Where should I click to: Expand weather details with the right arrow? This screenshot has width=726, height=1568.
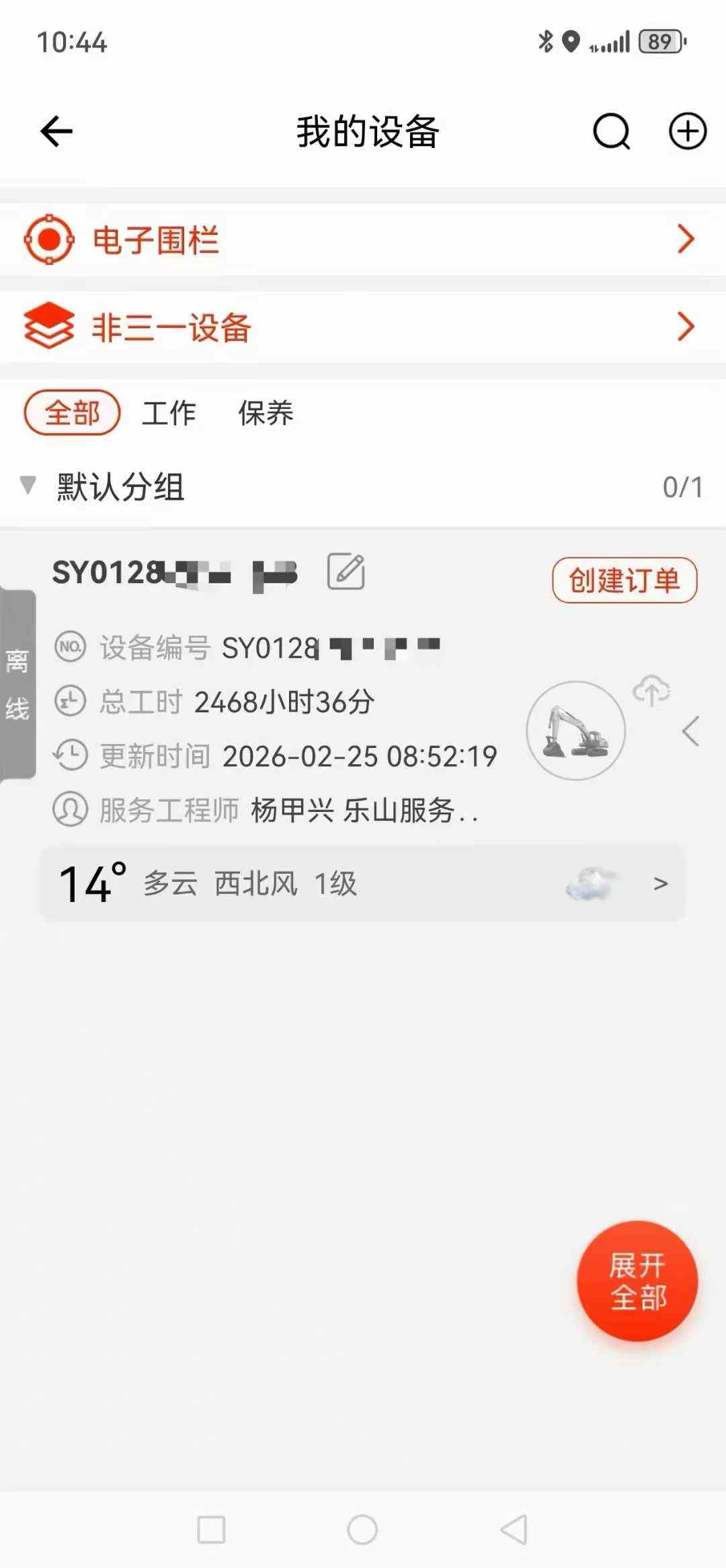click(661, 883)
